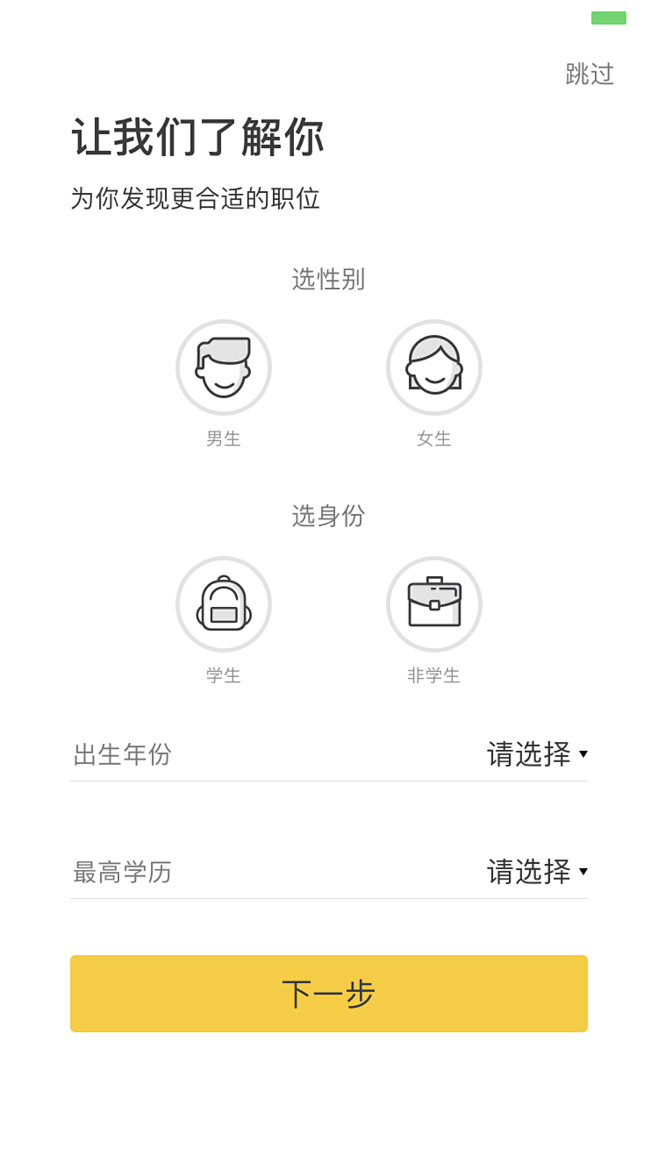
Task: Select the 非学生 identity option
Action: pos(434,604)
